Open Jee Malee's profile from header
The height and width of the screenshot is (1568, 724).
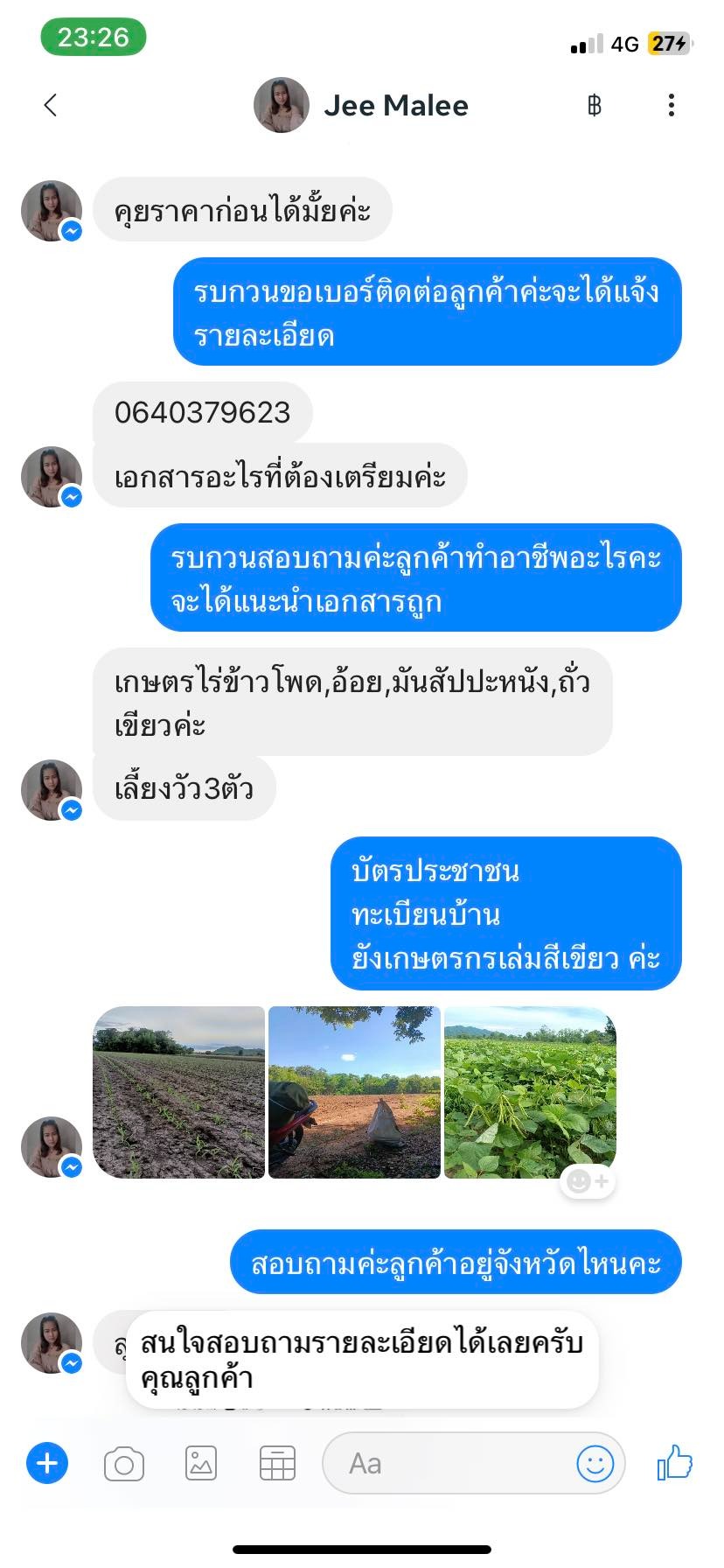pos(361,106)
